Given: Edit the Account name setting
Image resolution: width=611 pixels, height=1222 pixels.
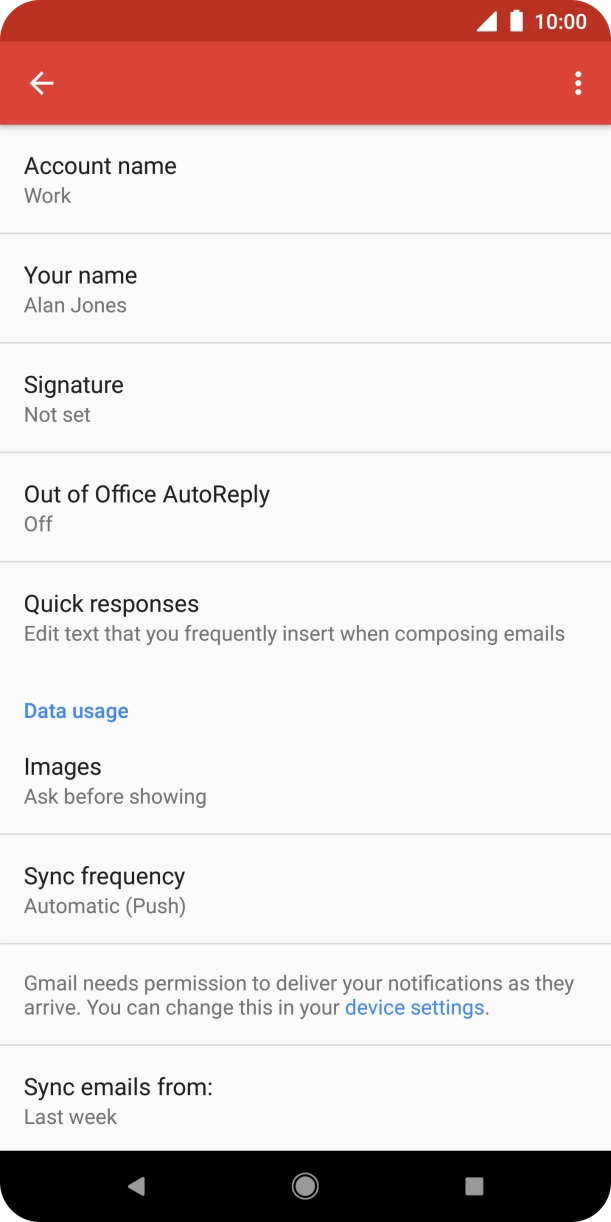Looking at the screenshot, I should pos(305,180).
